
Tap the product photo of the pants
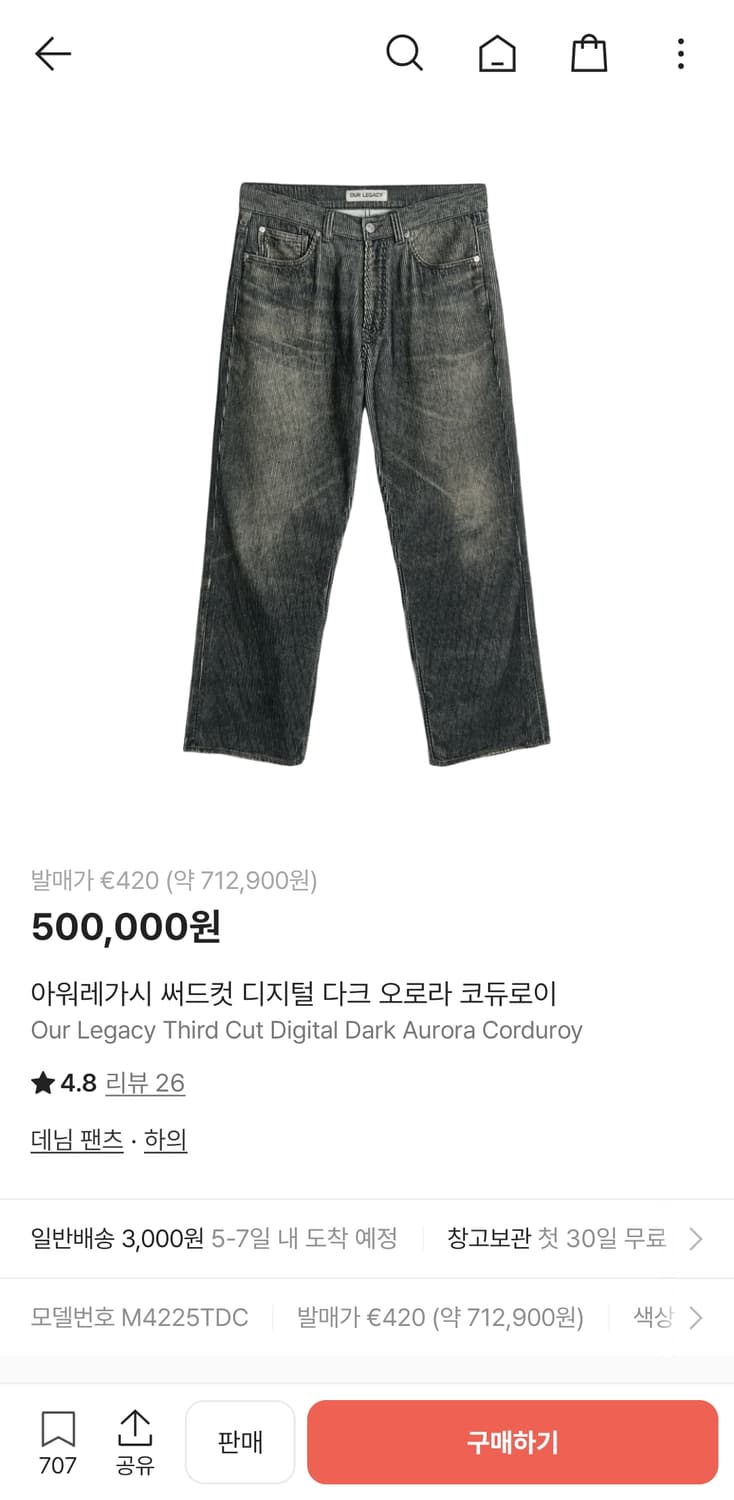[367, 470]
